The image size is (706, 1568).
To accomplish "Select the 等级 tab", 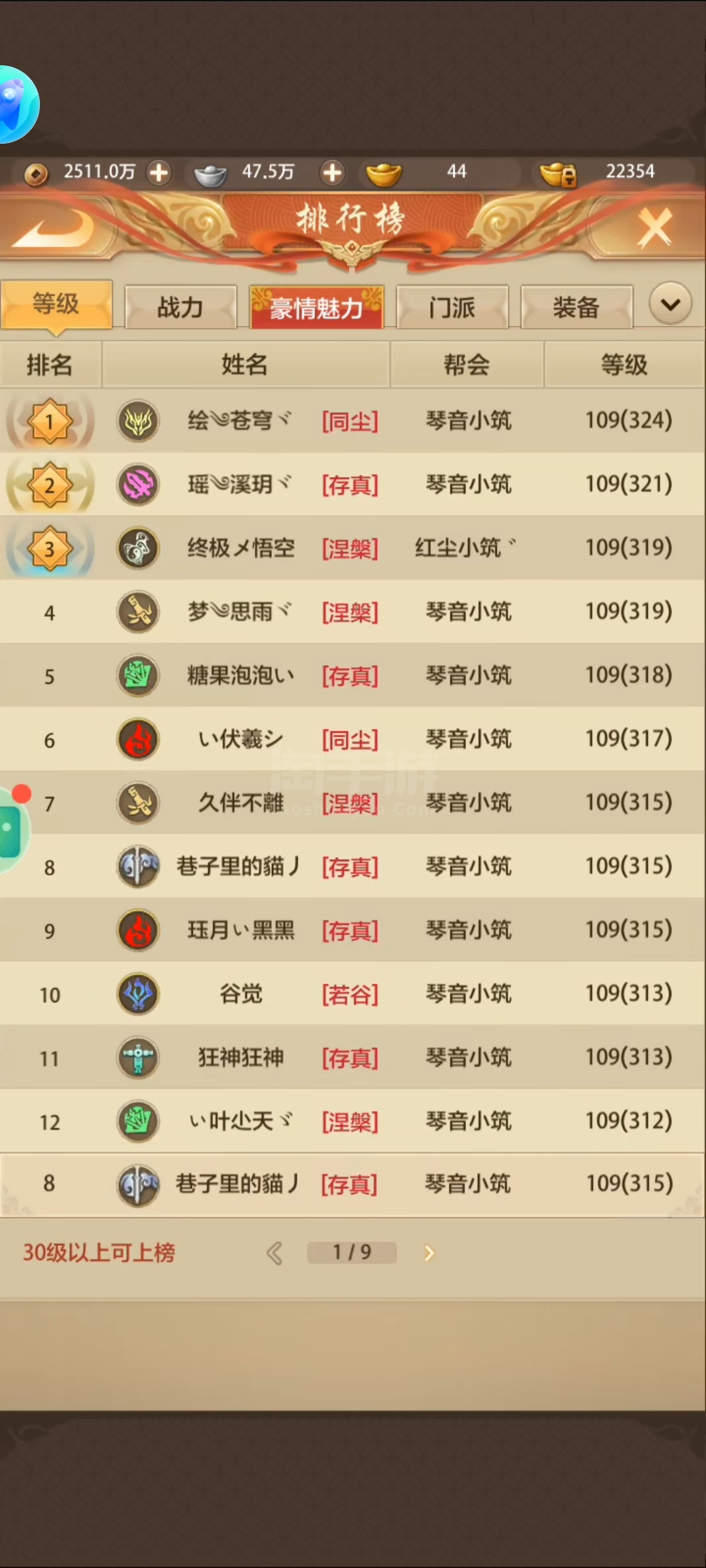I will coord(56,304).
